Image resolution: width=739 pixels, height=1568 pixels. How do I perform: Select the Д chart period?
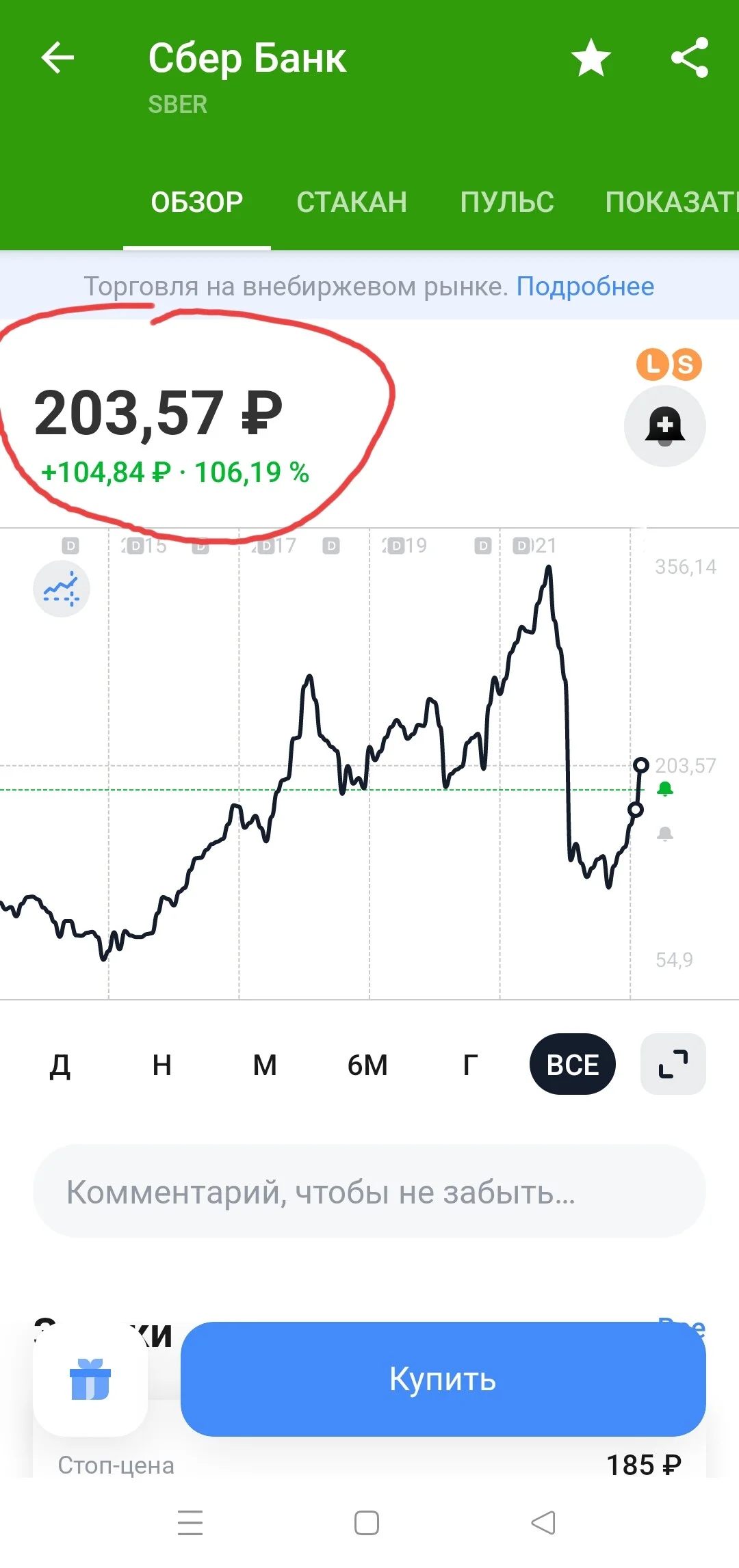(60, 1065)
